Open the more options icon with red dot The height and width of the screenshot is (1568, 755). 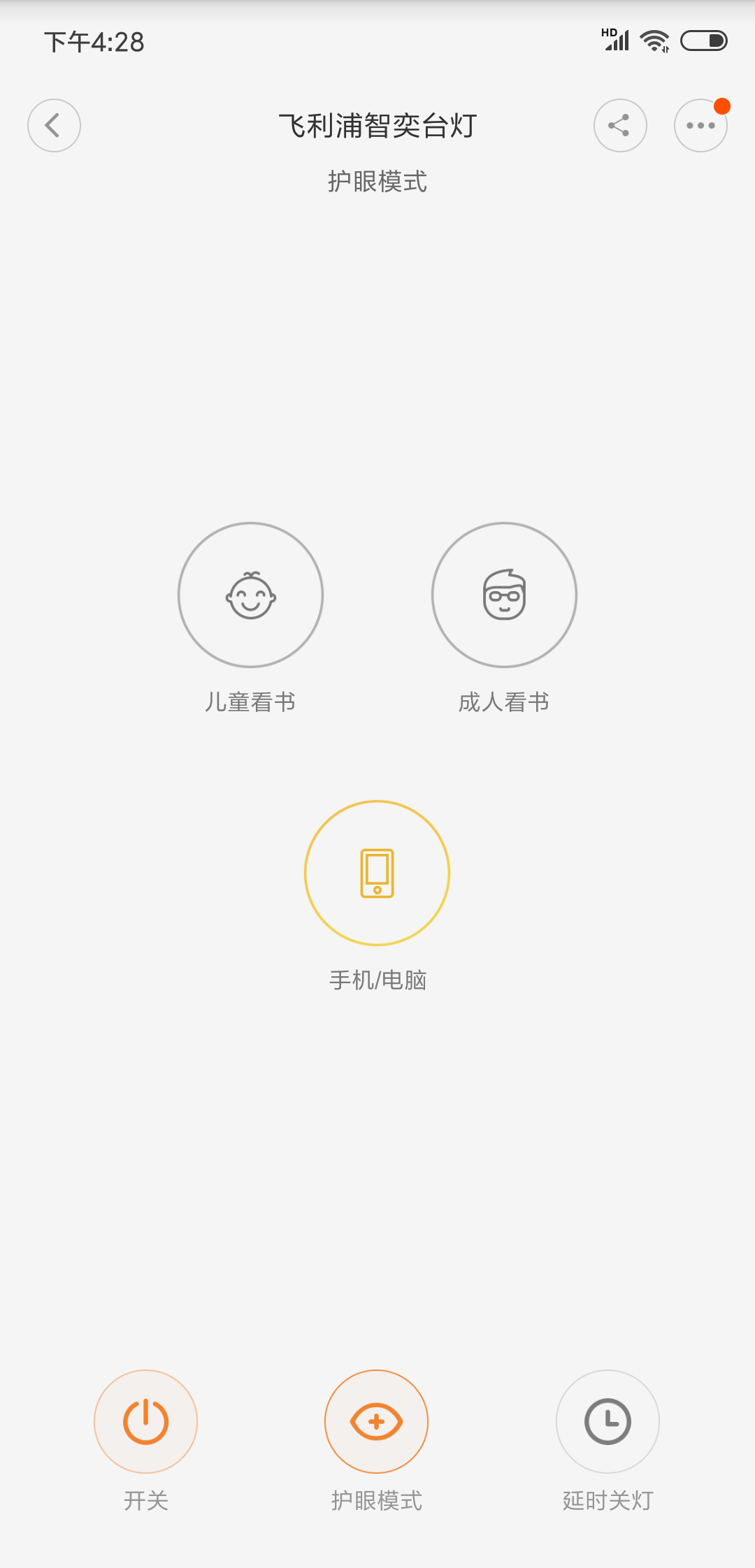(700, 126)
